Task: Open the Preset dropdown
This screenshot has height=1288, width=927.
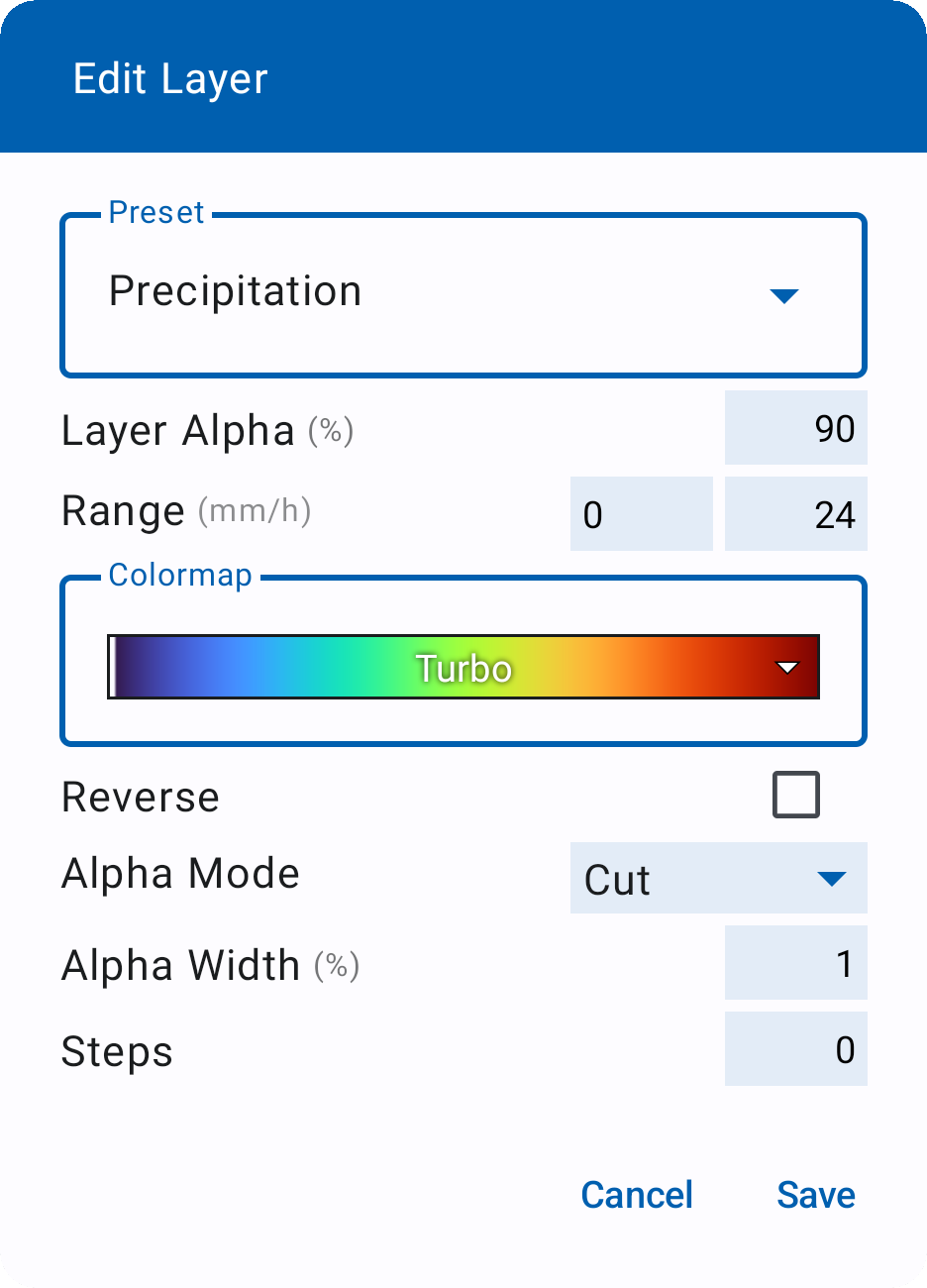Action: click(x=463, y=294)
